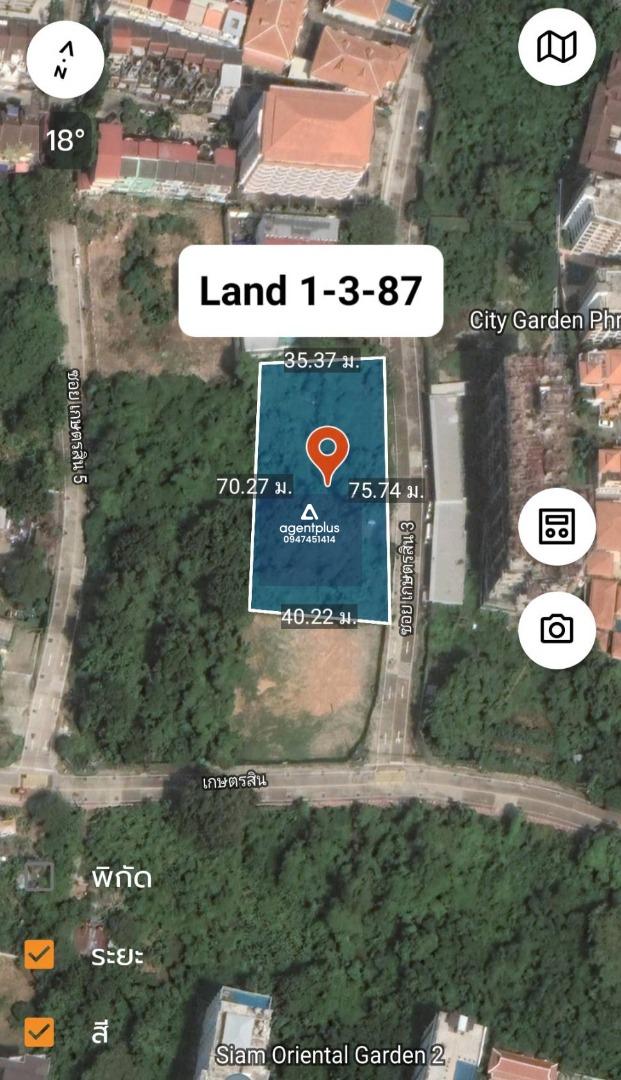This screenshot has width=621, height=1080.
Task: Open the map layers button
Action: click(x=556, y=47)
